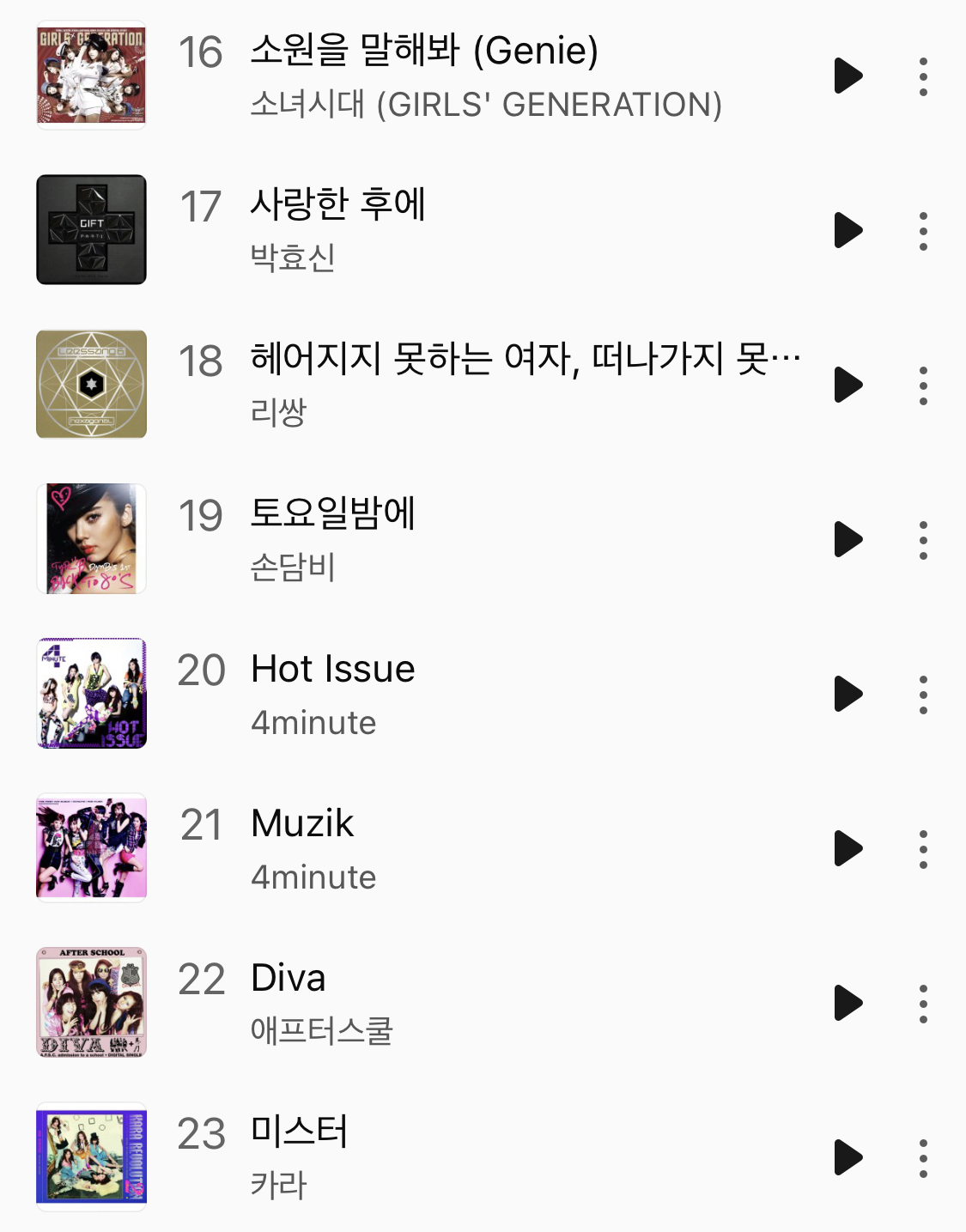
Task: Play Hot Issue by 4minute
Action: [x=850, y=693]
